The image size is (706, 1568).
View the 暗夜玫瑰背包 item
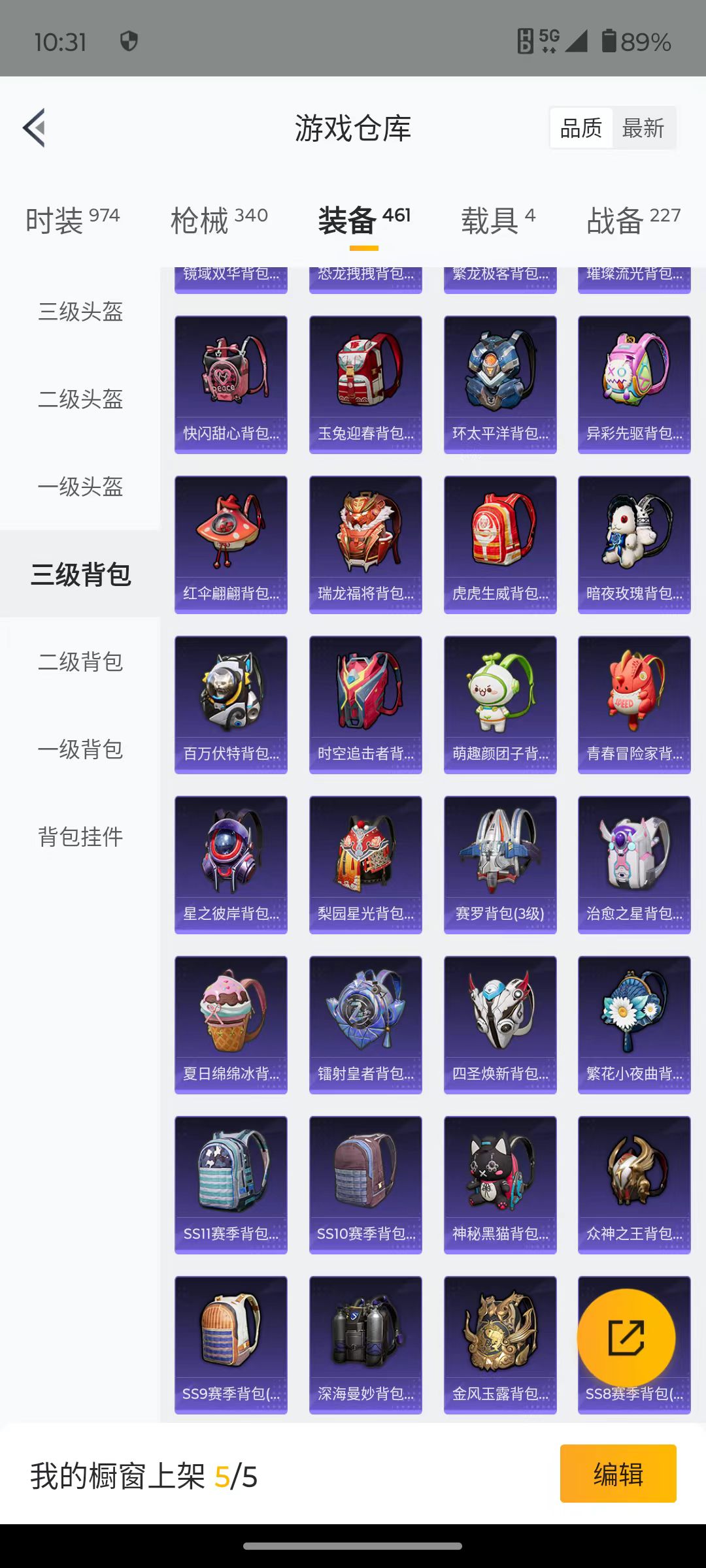point(634,545)
